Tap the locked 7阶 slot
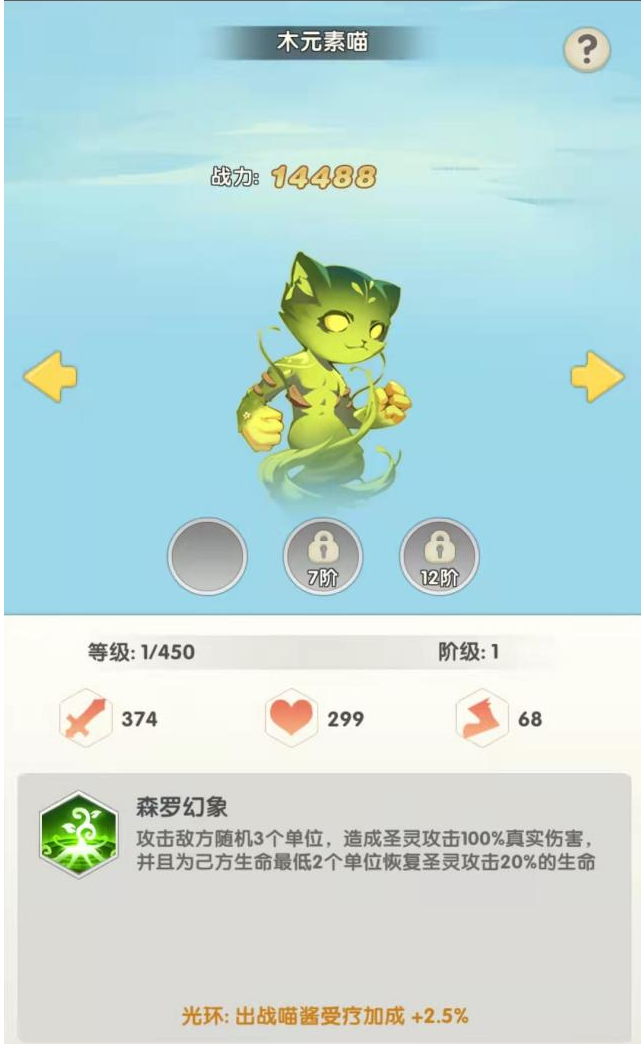 323,556
